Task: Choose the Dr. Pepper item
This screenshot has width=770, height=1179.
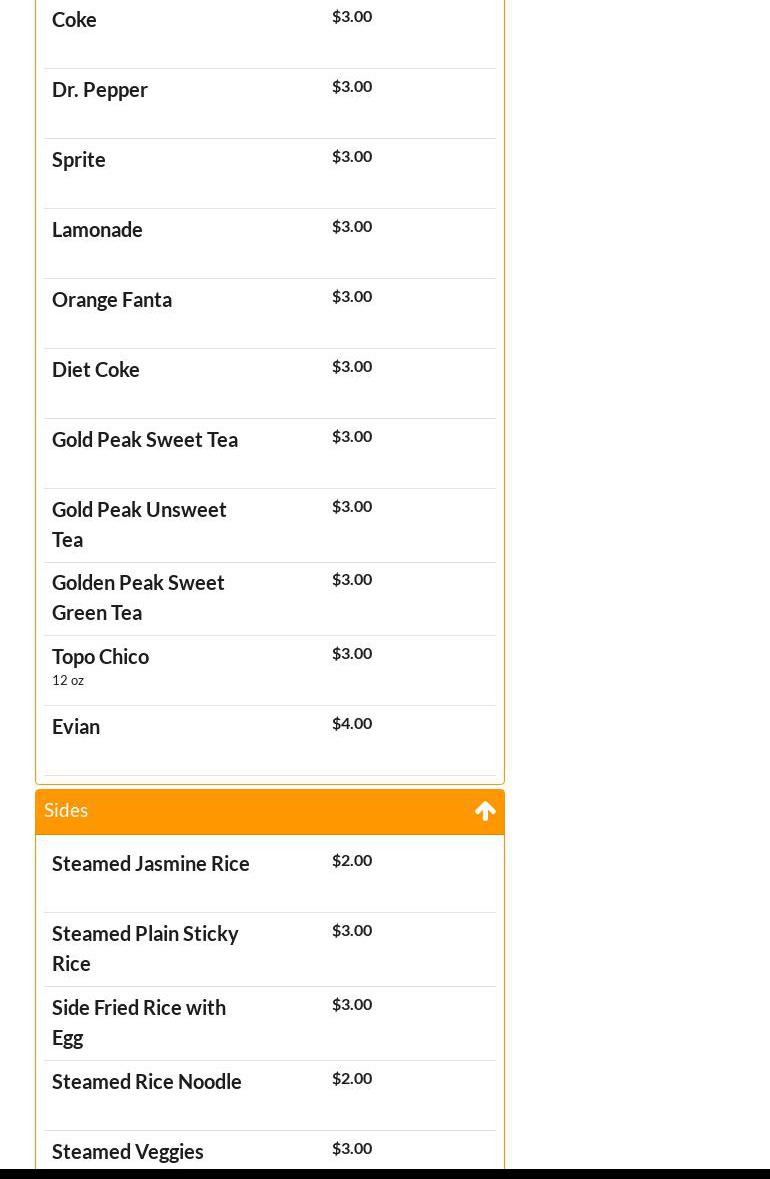Action: [100, 90]
